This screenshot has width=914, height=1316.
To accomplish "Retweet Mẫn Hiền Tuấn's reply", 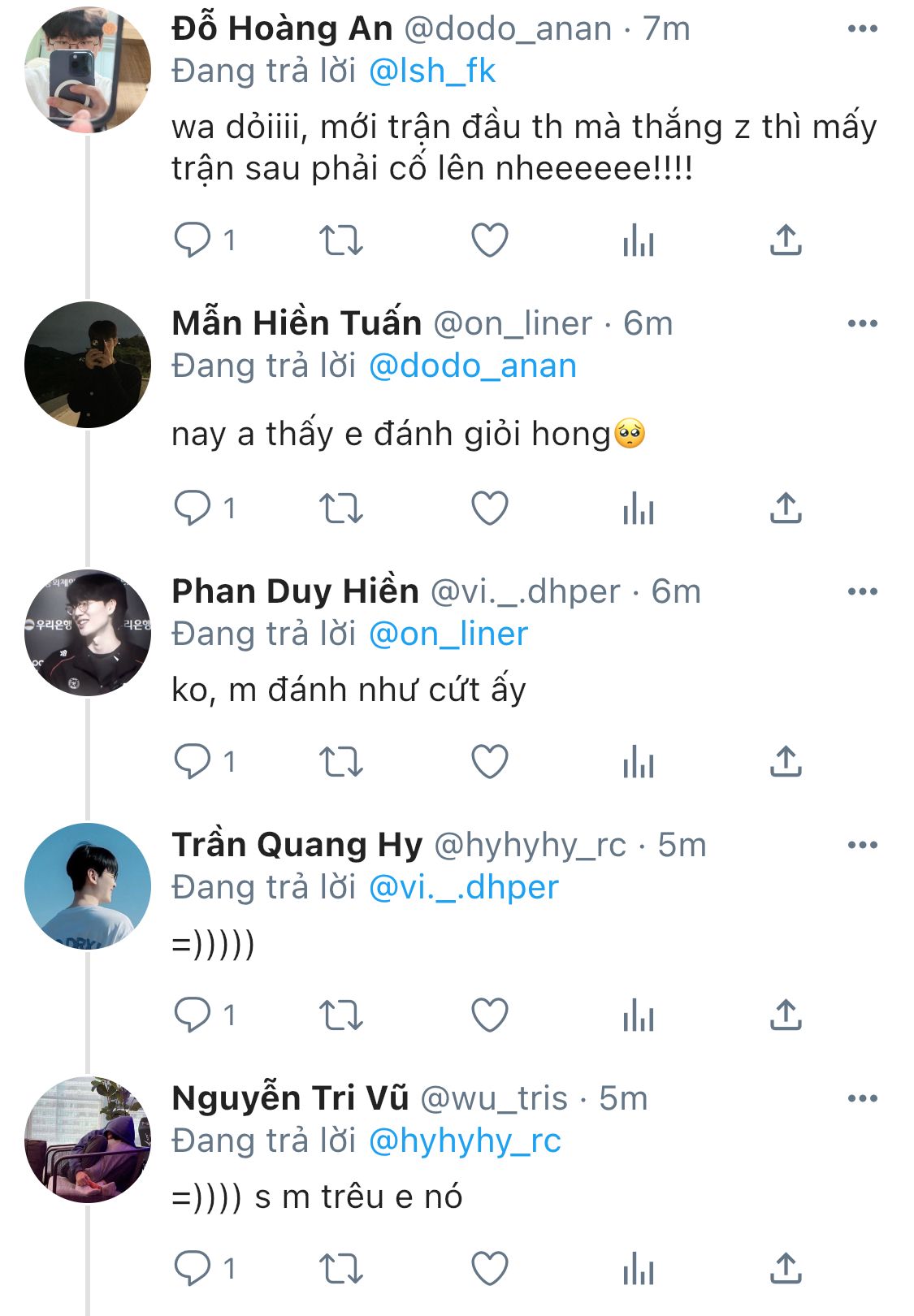I will pyautogui.click(x=340, y=509).
